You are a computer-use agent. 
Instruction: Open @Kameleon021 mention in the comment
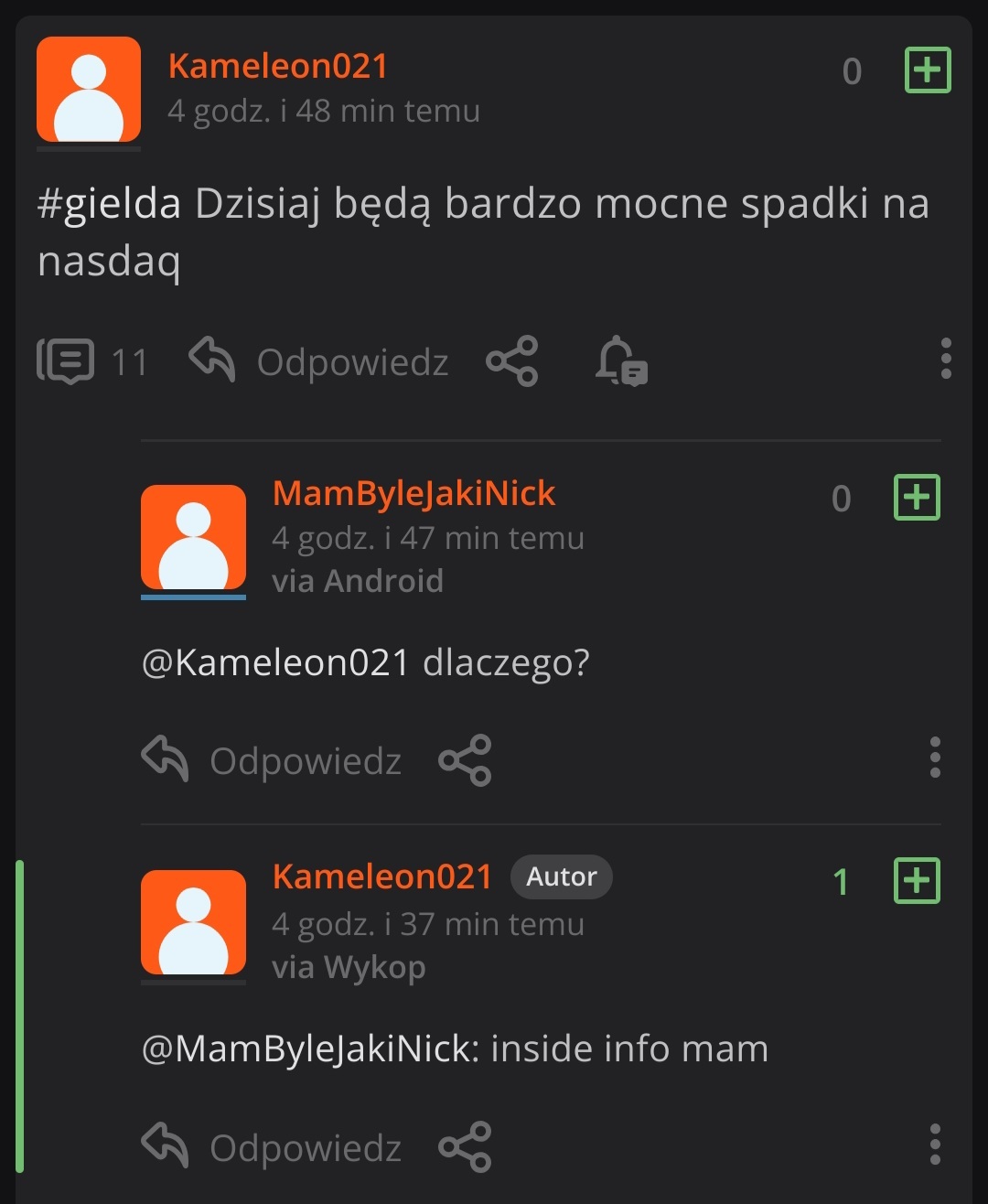(x=275, y=662)
